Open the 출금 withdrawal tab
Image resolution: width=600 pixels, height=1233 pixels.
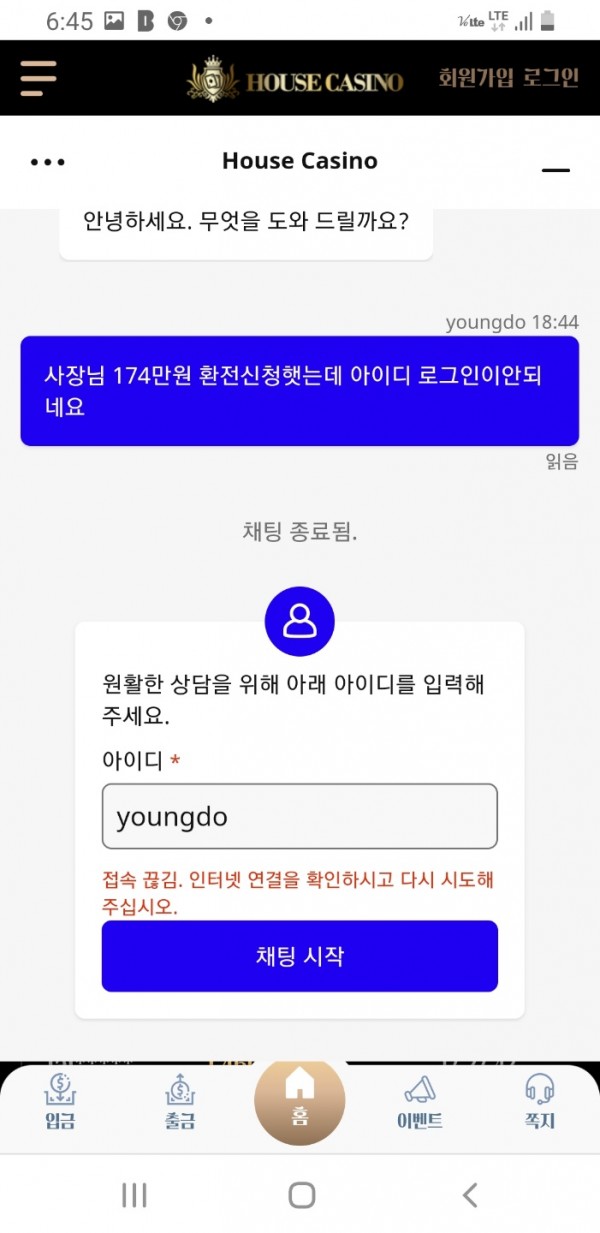(180, 1101)
